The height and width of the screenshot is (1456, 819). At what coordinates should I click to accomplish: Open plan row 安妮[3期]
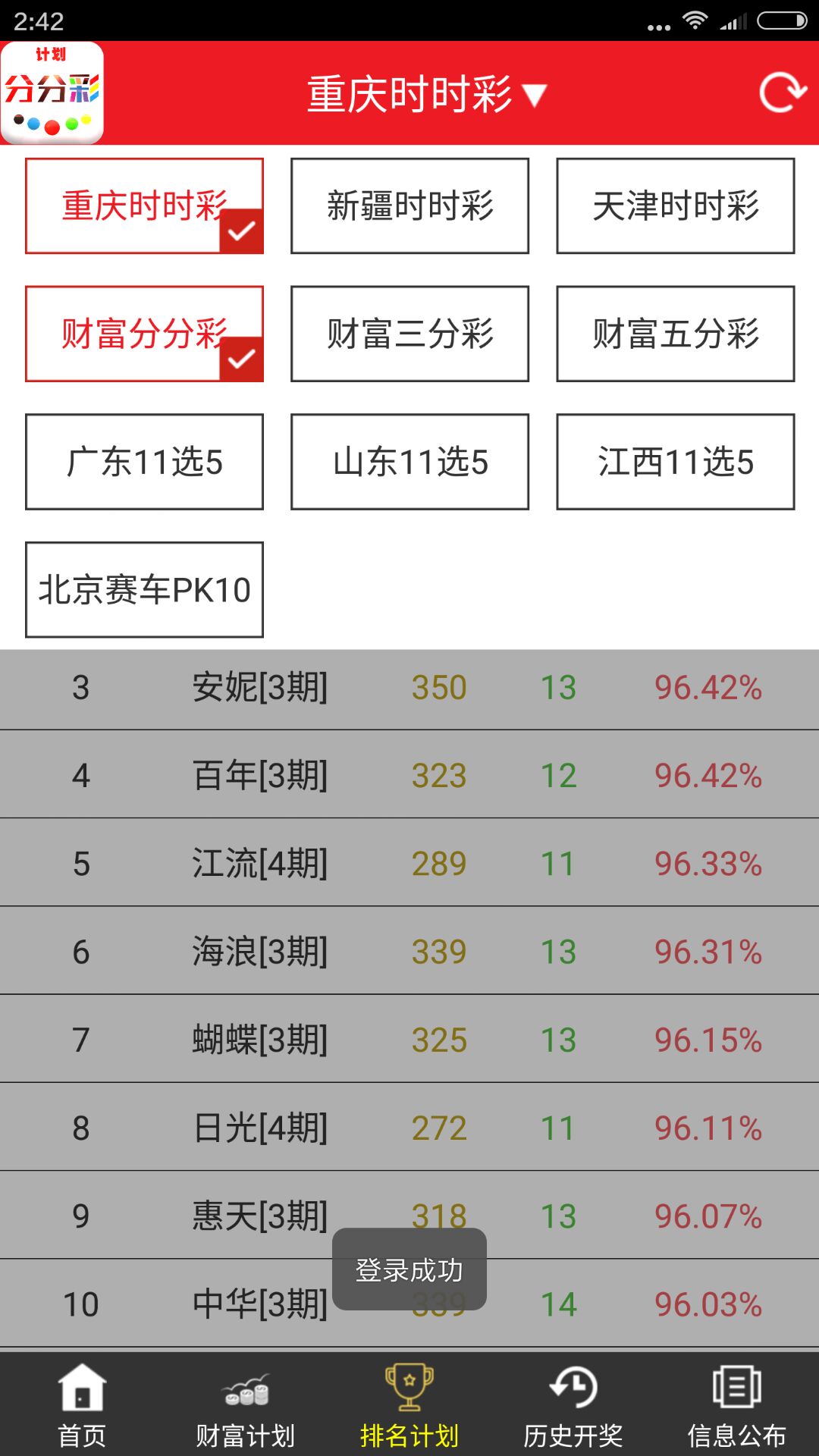(409, 688)
